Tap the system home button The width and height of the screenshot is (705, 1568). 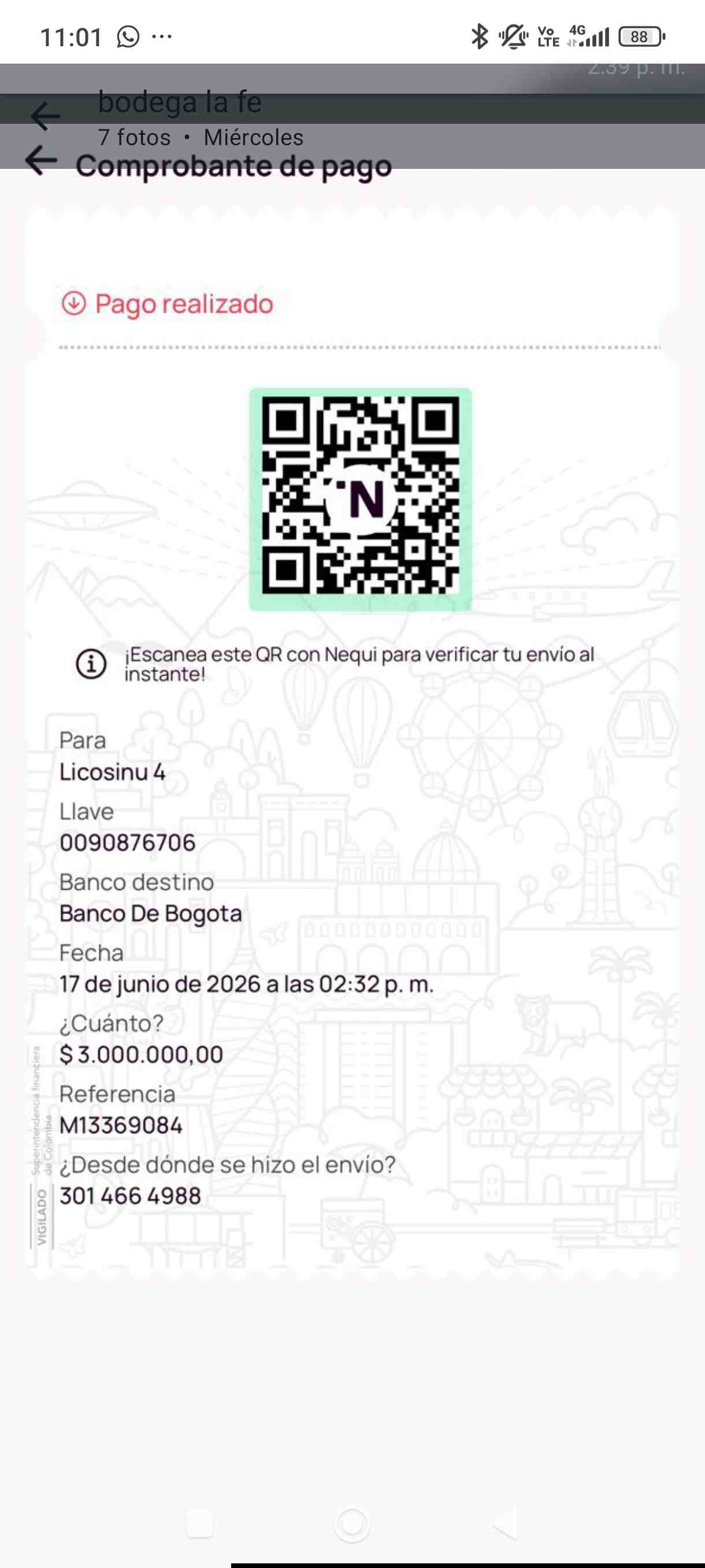351,1524
